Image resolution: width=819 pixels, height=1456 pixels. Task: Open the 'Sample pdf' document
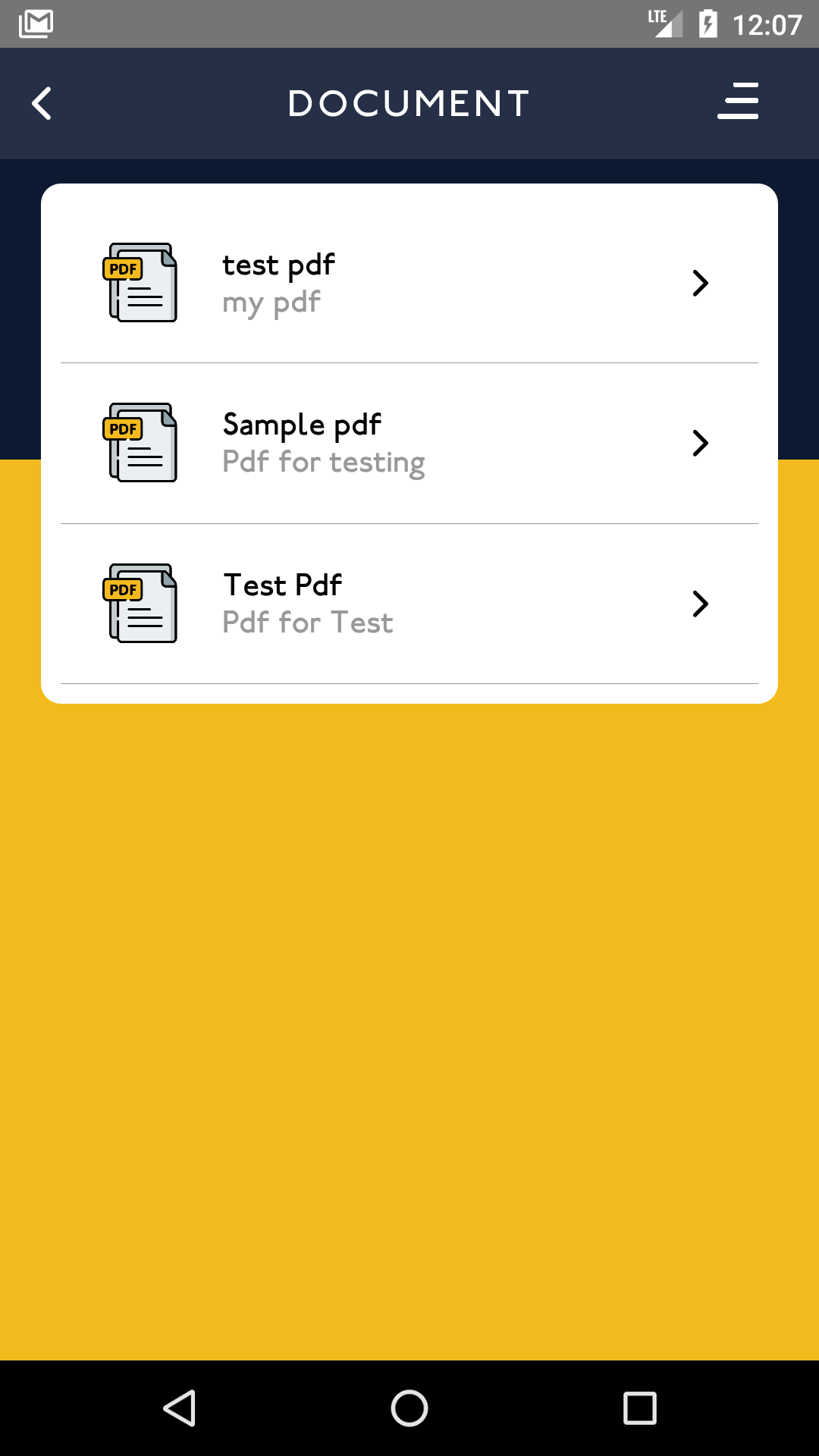[409, 444]
